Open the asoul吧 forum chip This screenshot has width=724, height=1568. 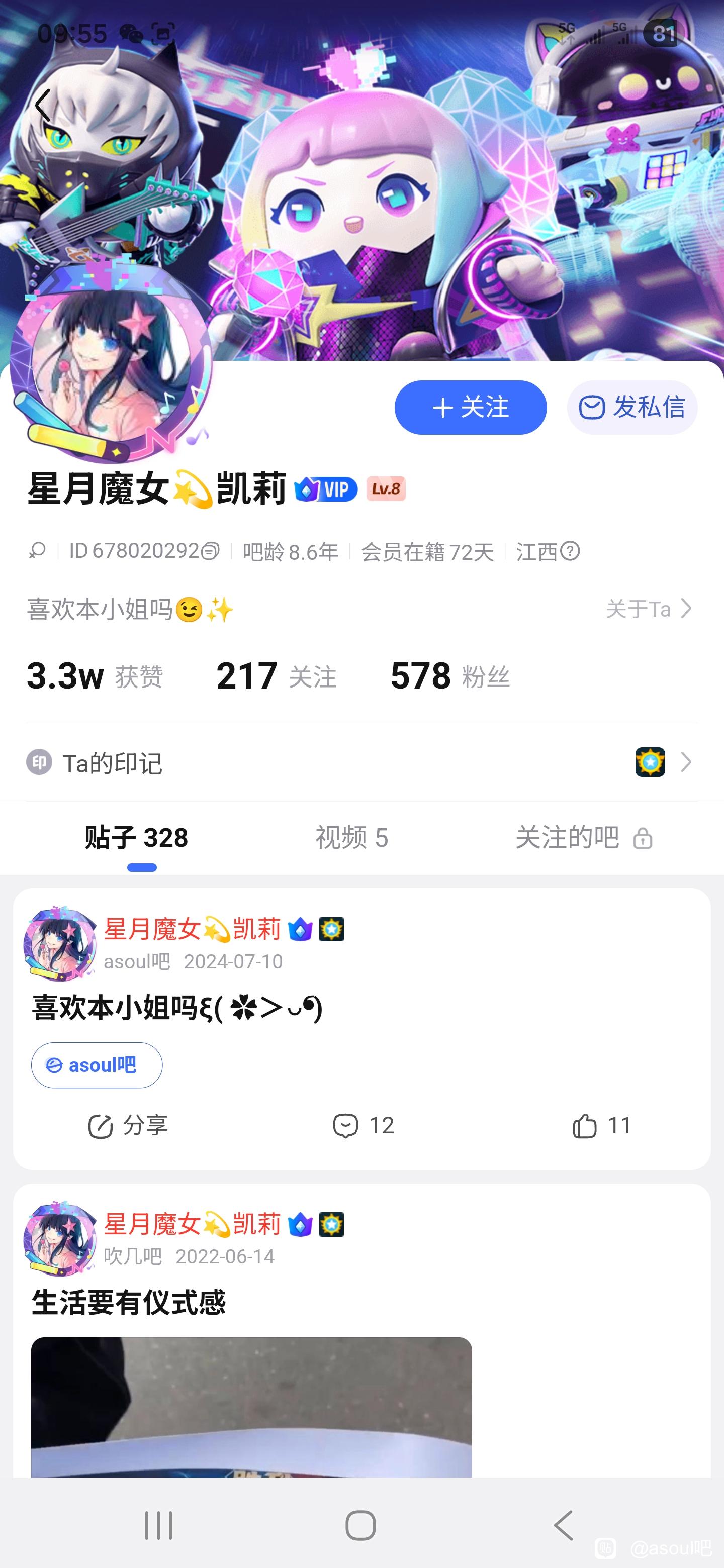97,1065
